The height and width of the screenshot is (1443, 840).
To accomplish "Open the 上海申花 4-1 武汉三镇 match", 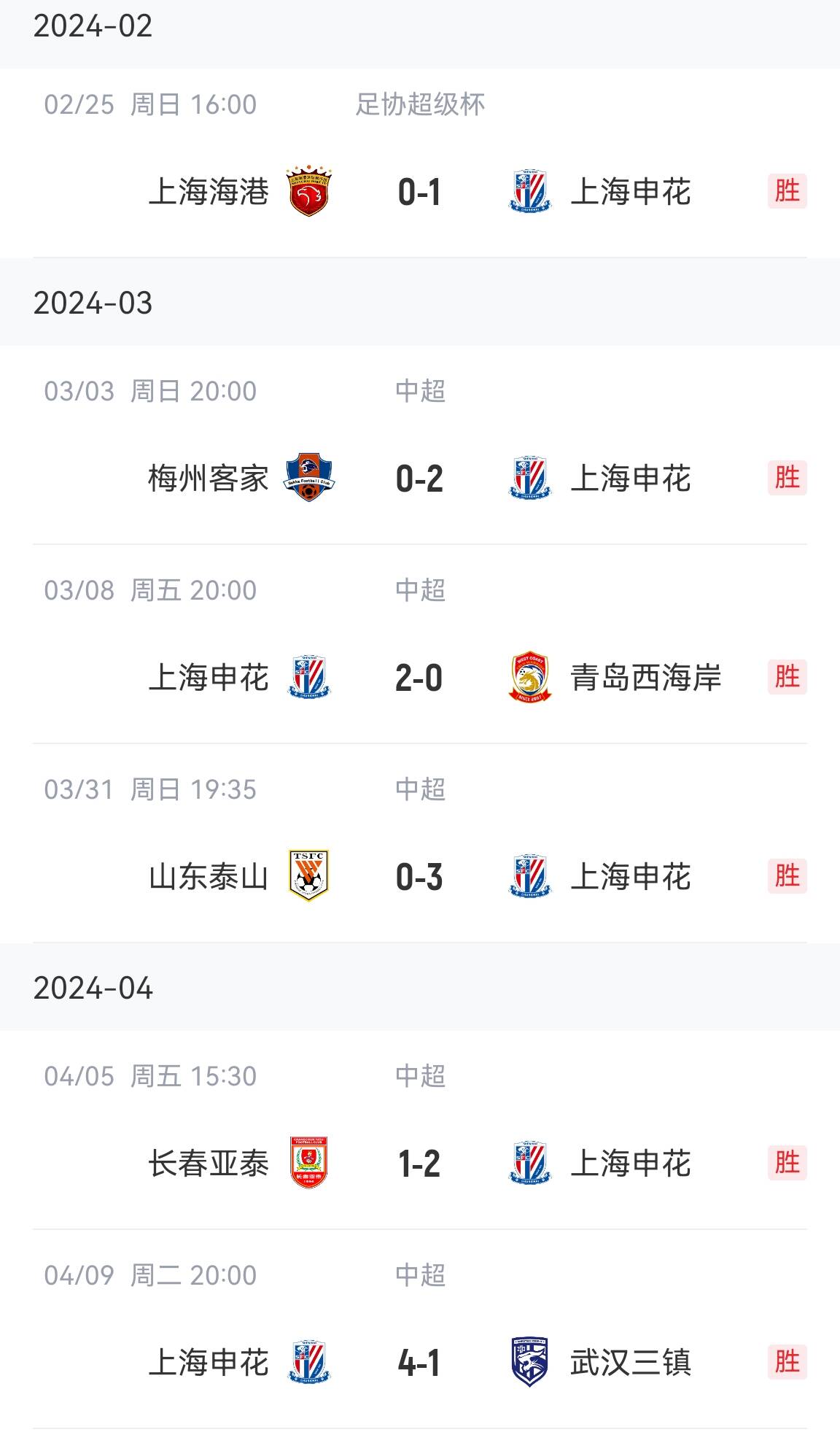I will pos(420,1329).
